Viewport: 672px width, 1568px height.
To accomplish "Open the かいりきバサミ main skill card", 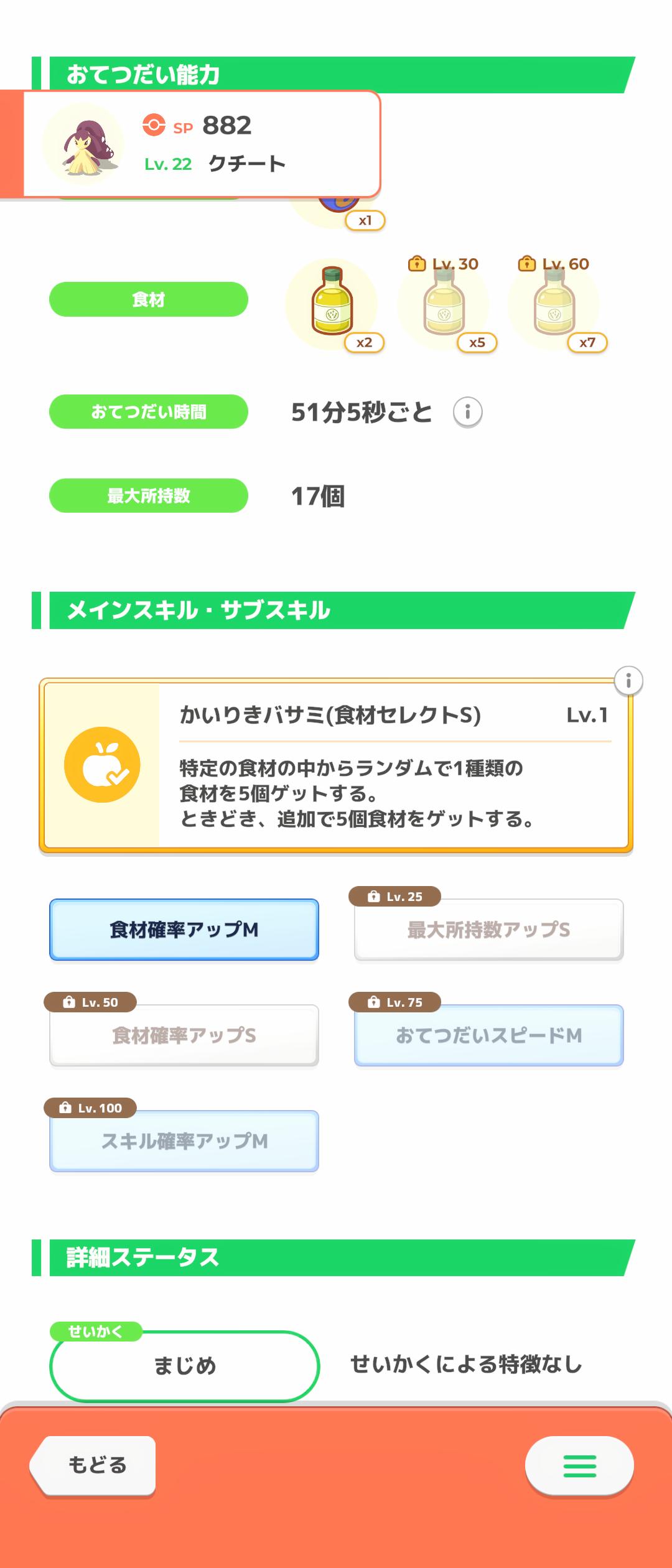I will [336, 765].
